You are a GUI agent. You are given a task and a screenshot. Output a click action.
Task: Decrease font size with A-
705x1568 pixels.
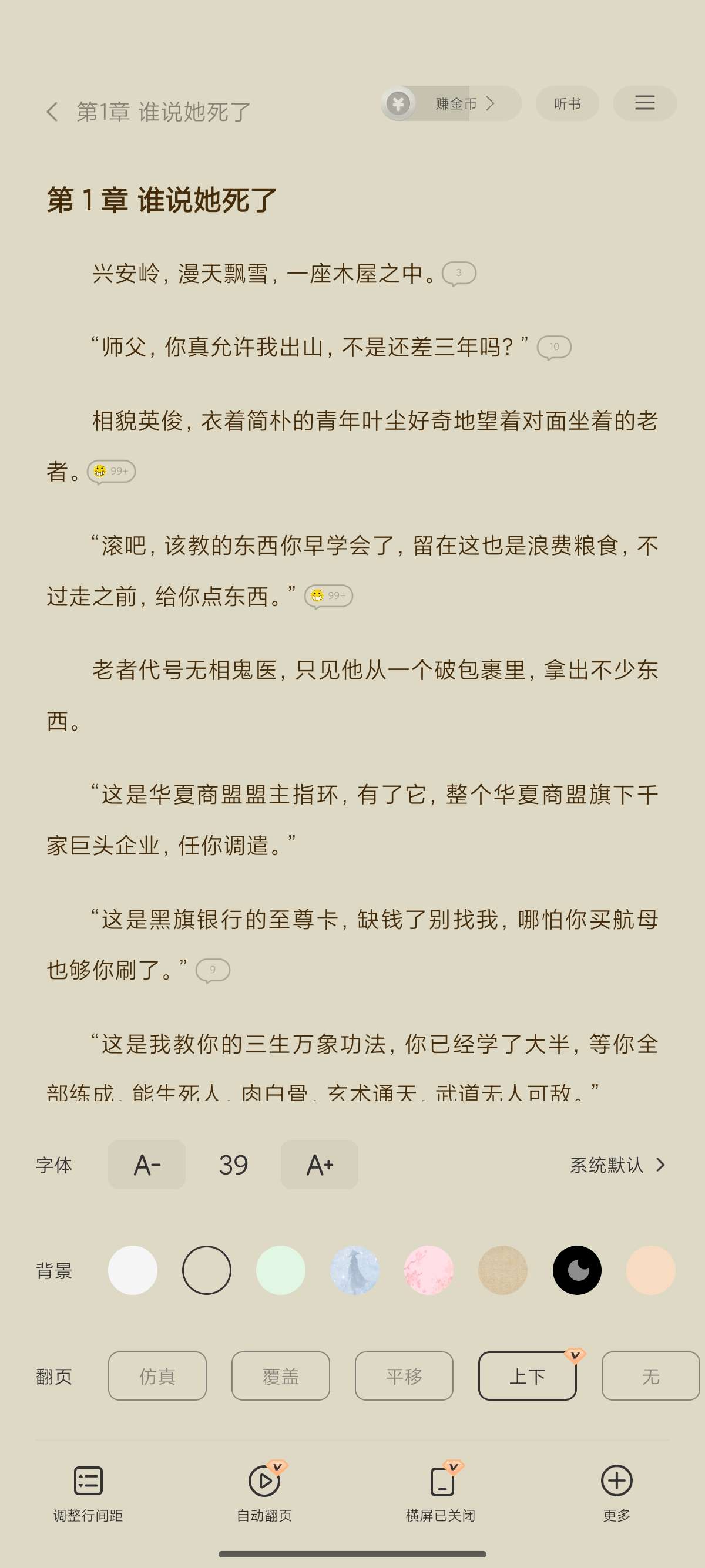tap(147, 1165)
